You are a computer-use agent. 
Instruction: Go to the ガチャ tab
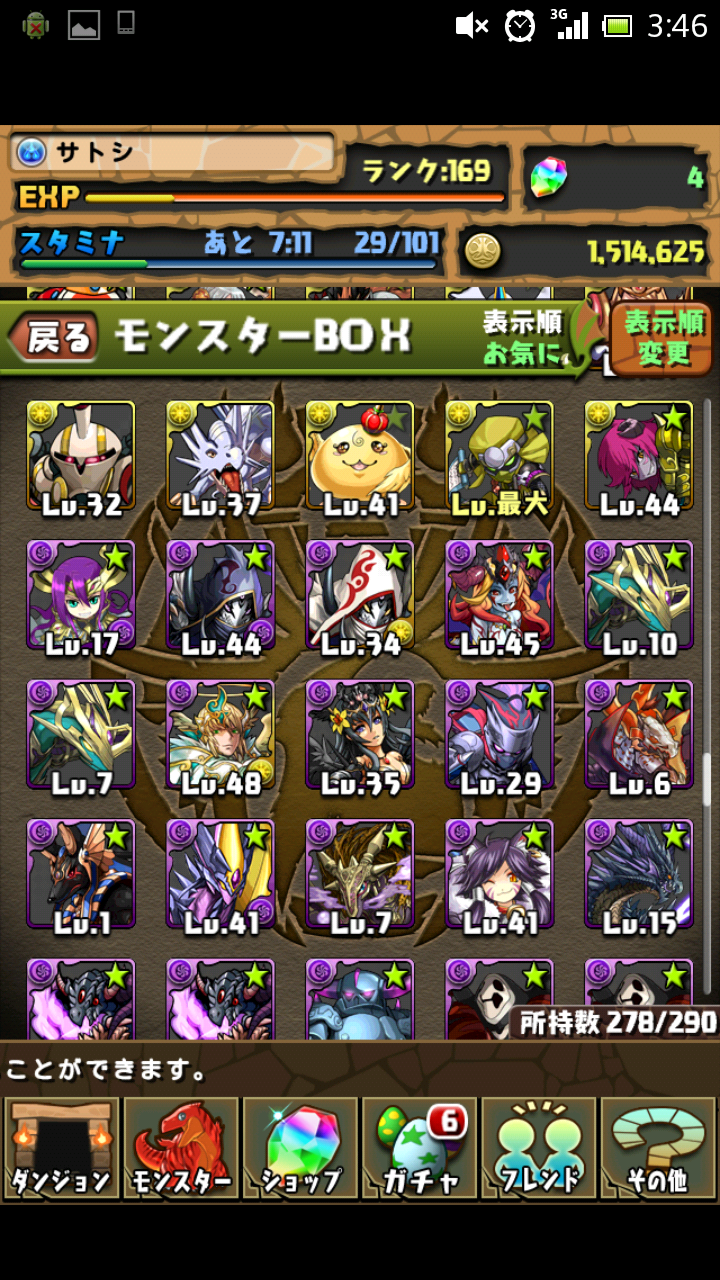click(x=419, y=1148)
